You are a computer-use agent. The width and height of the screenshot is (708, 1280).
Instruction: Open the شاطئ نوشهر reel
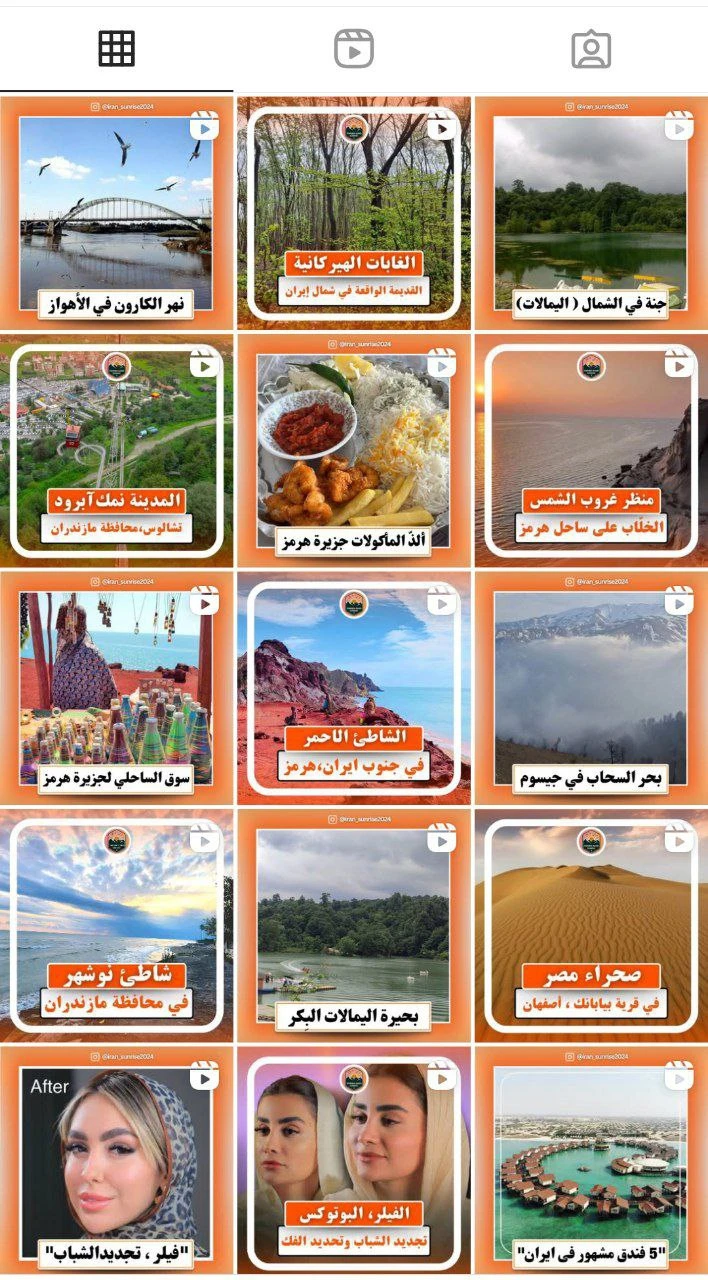[x=116, y=926]
